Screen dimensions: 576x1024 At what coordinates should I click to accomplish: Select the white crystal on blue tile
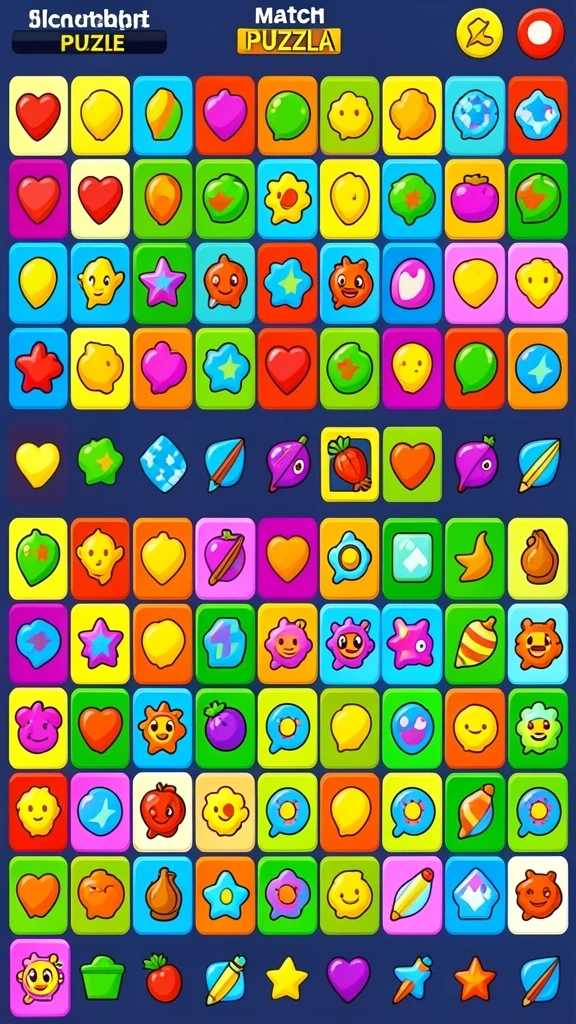(475, 895)
